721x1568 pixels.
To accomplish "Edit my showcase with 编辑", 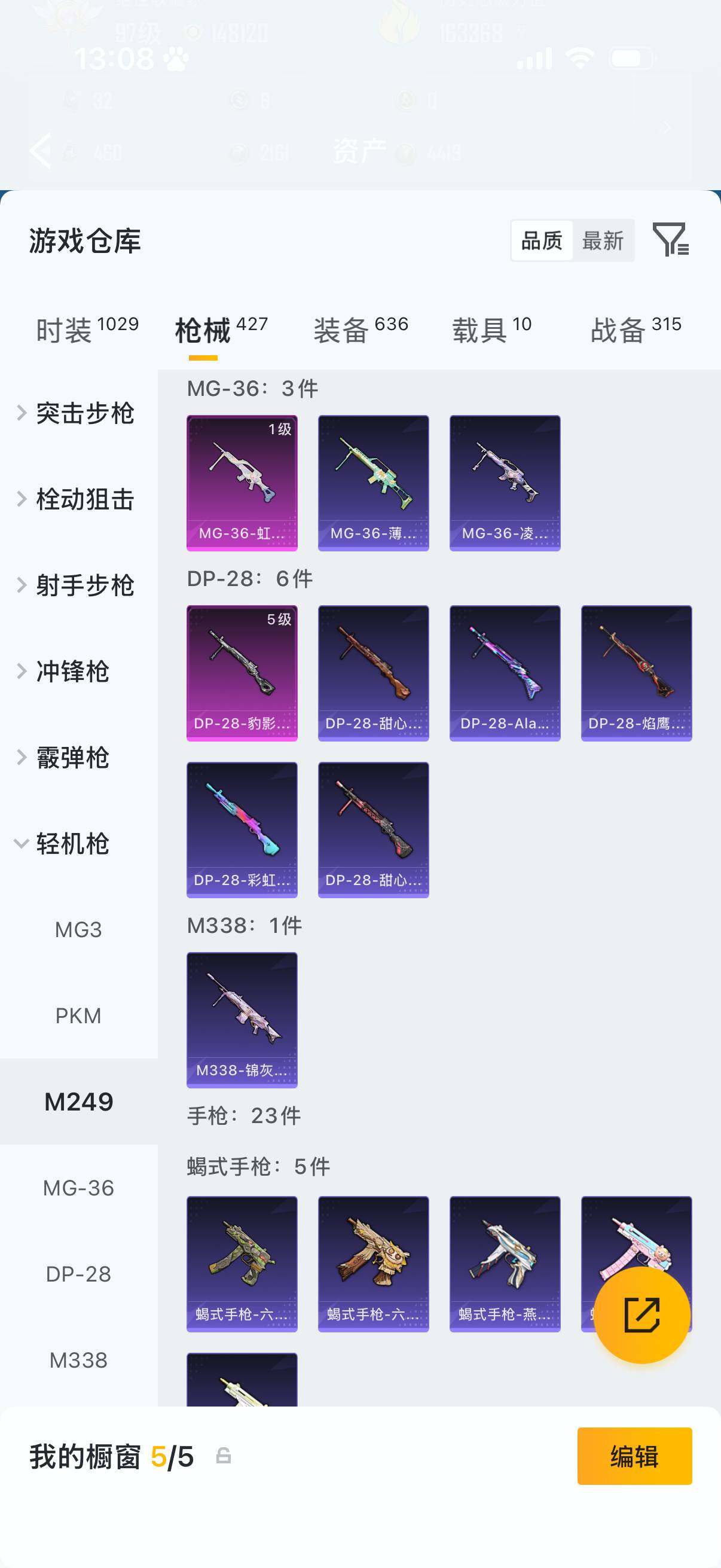I will click(634, 1456).
